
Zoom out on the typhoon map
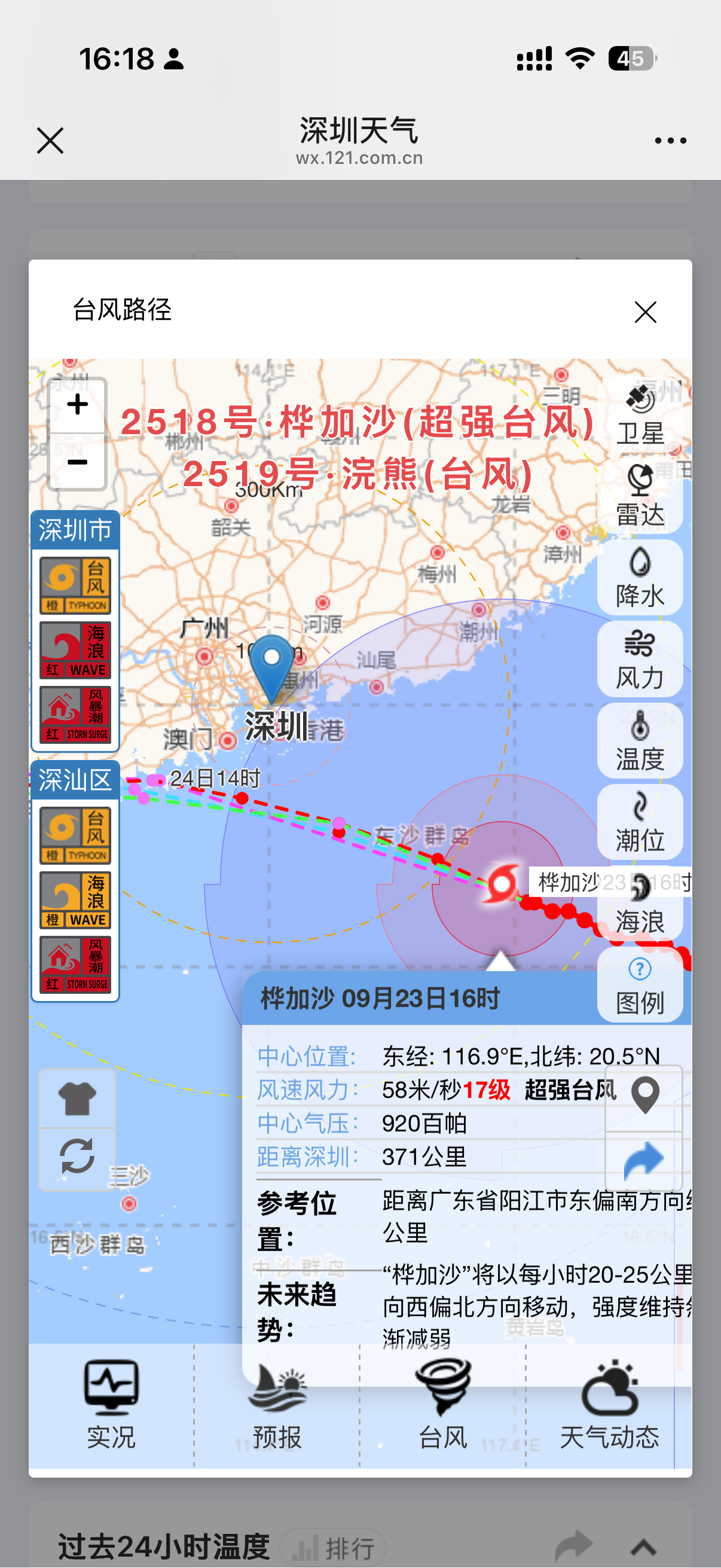point(77,463)
